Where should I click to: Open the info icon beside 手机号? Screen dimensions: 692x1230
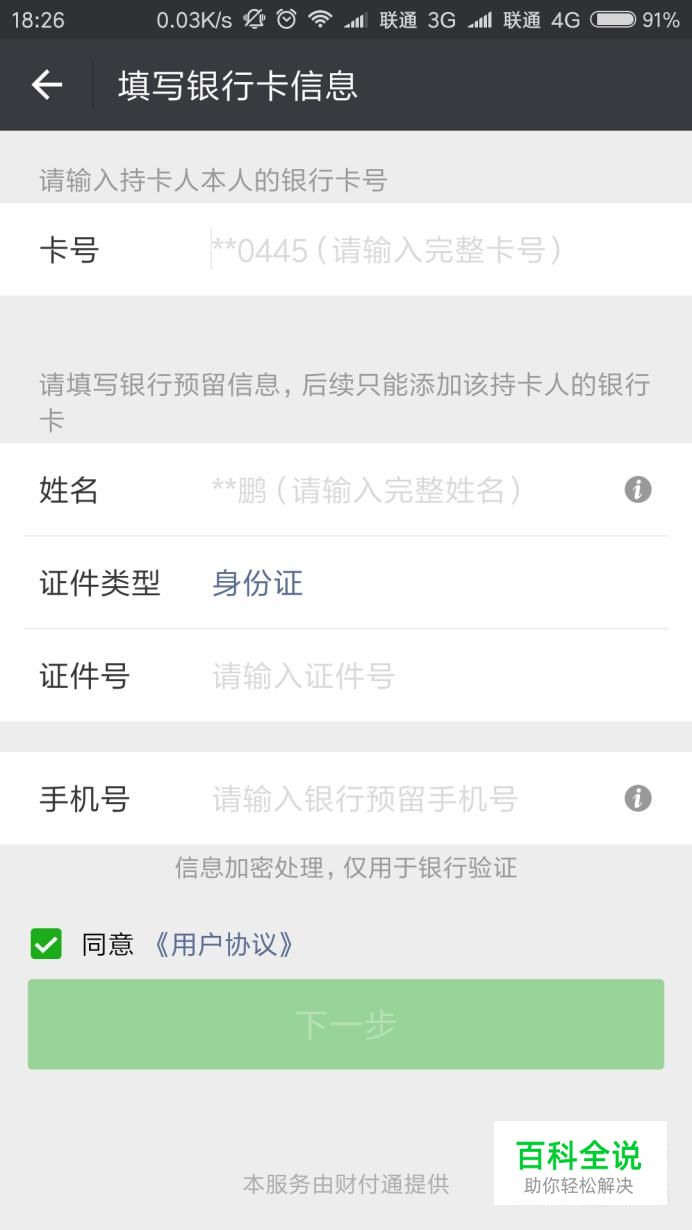tap(638, 798)
